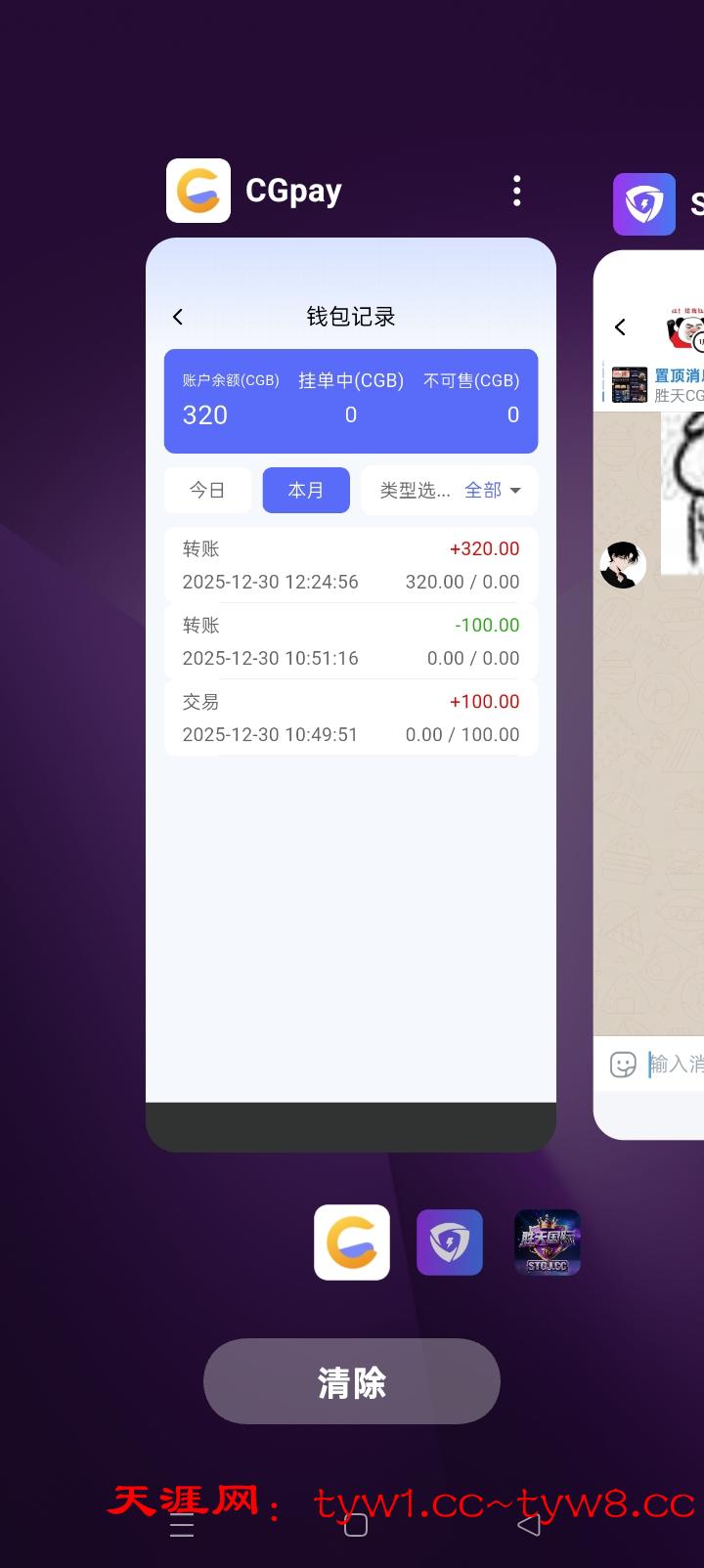704x1568 pixels.
Task: Open the CGpay card's three-dot options menu
Action: tap(516, 191)
